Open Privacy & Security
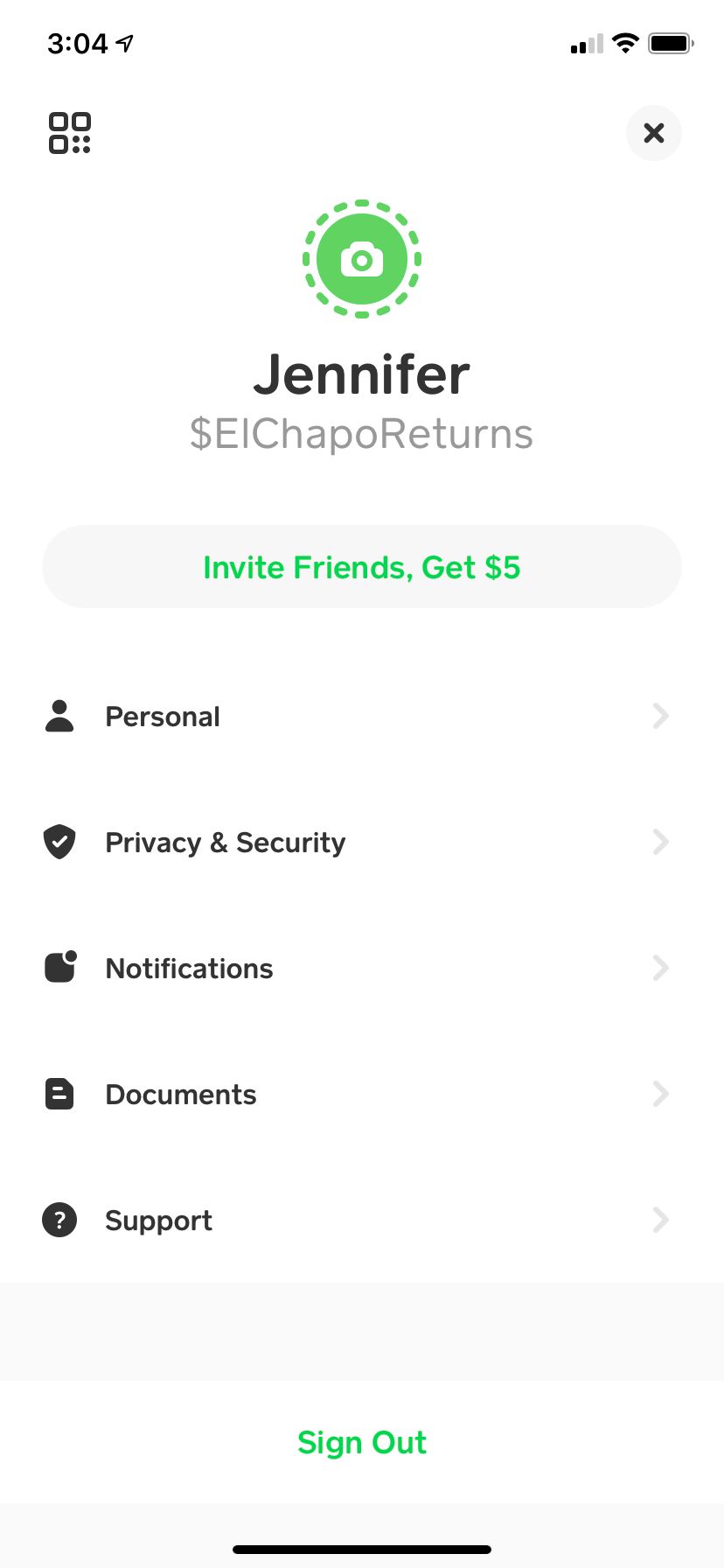The height and width of the screenshot is (1568, 724). tap(362, 843)
